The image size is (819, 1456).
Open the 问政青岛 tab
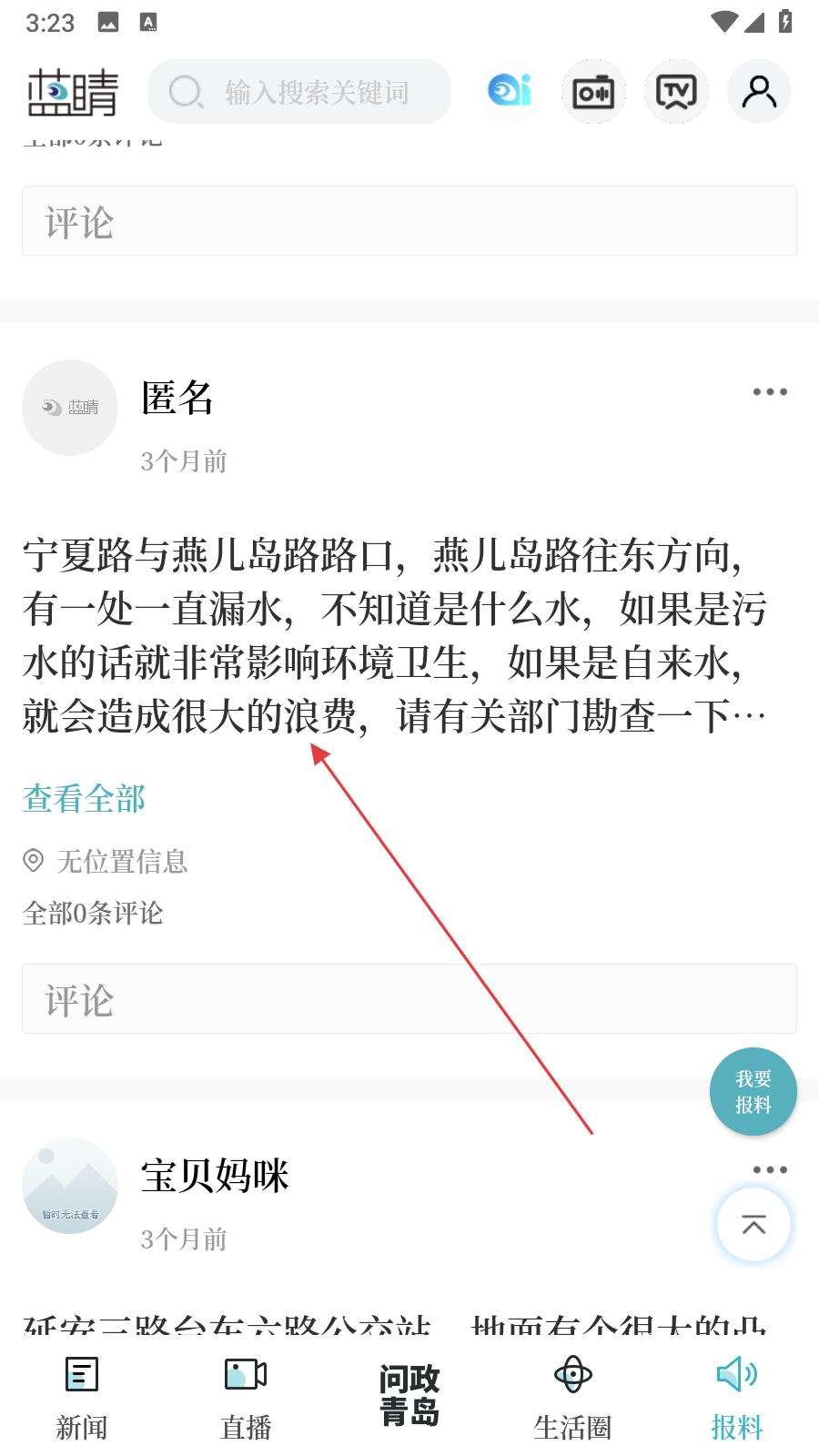point(409,1396)
